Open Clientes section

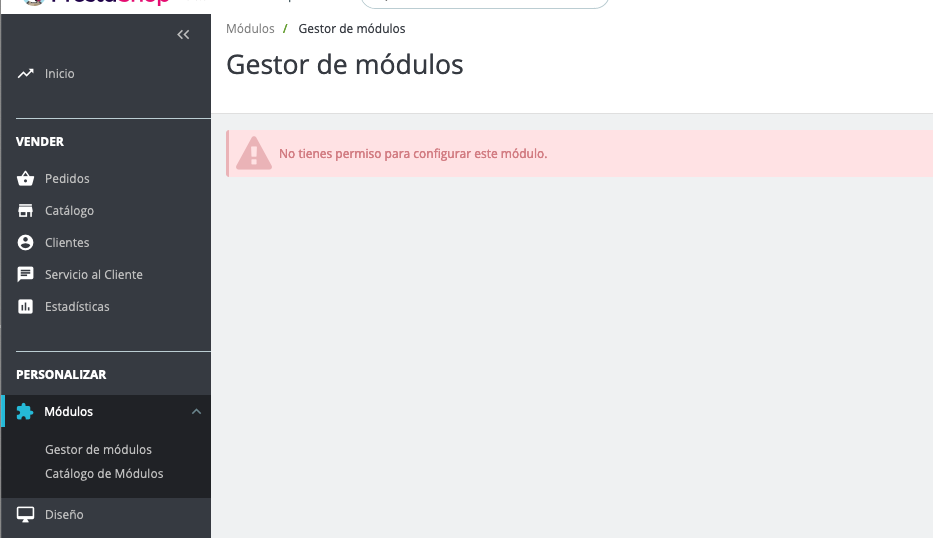[x=67, y=243]
